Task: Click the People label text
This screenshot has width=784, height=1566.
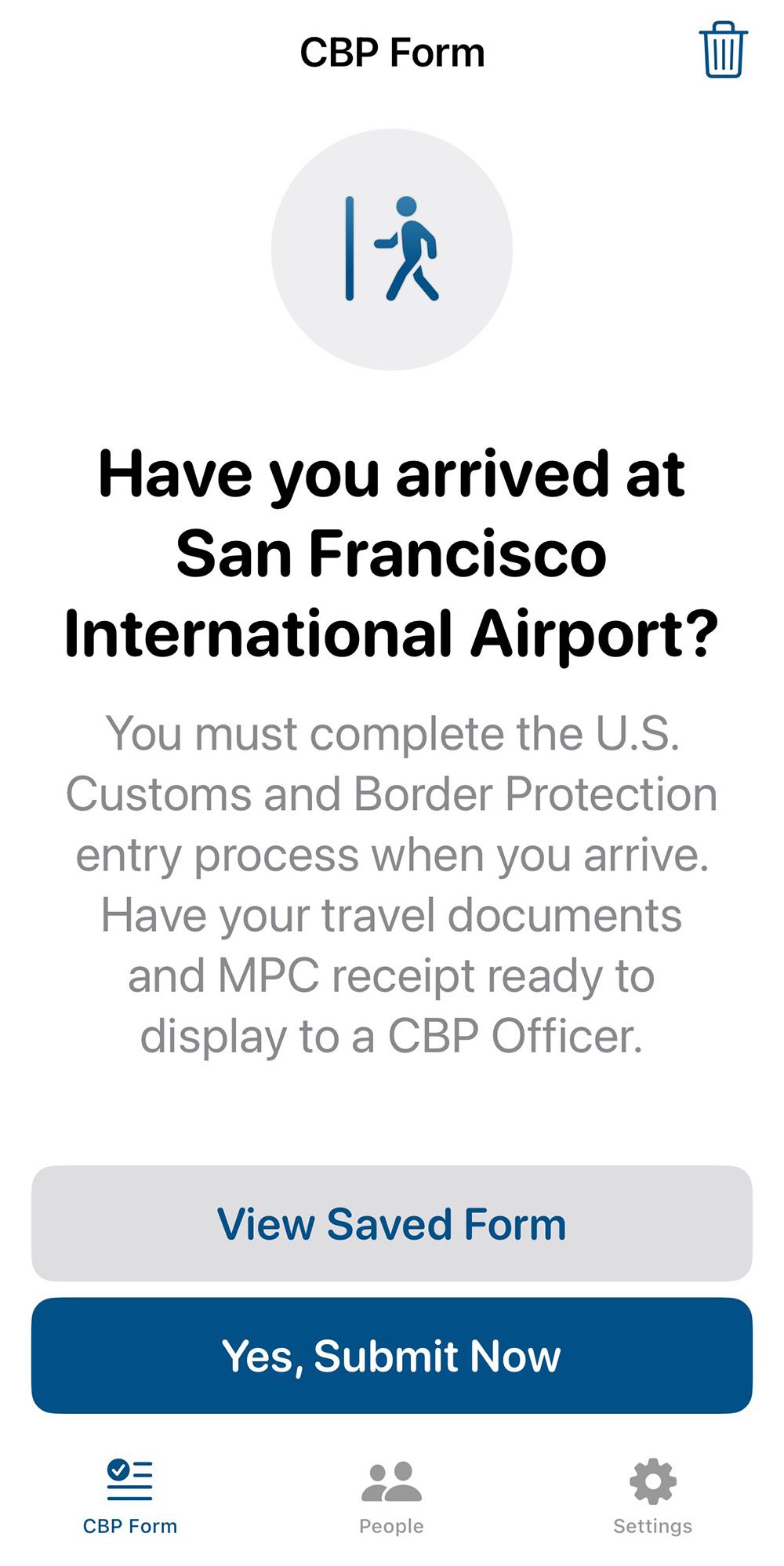Action: pos(391,1526)
